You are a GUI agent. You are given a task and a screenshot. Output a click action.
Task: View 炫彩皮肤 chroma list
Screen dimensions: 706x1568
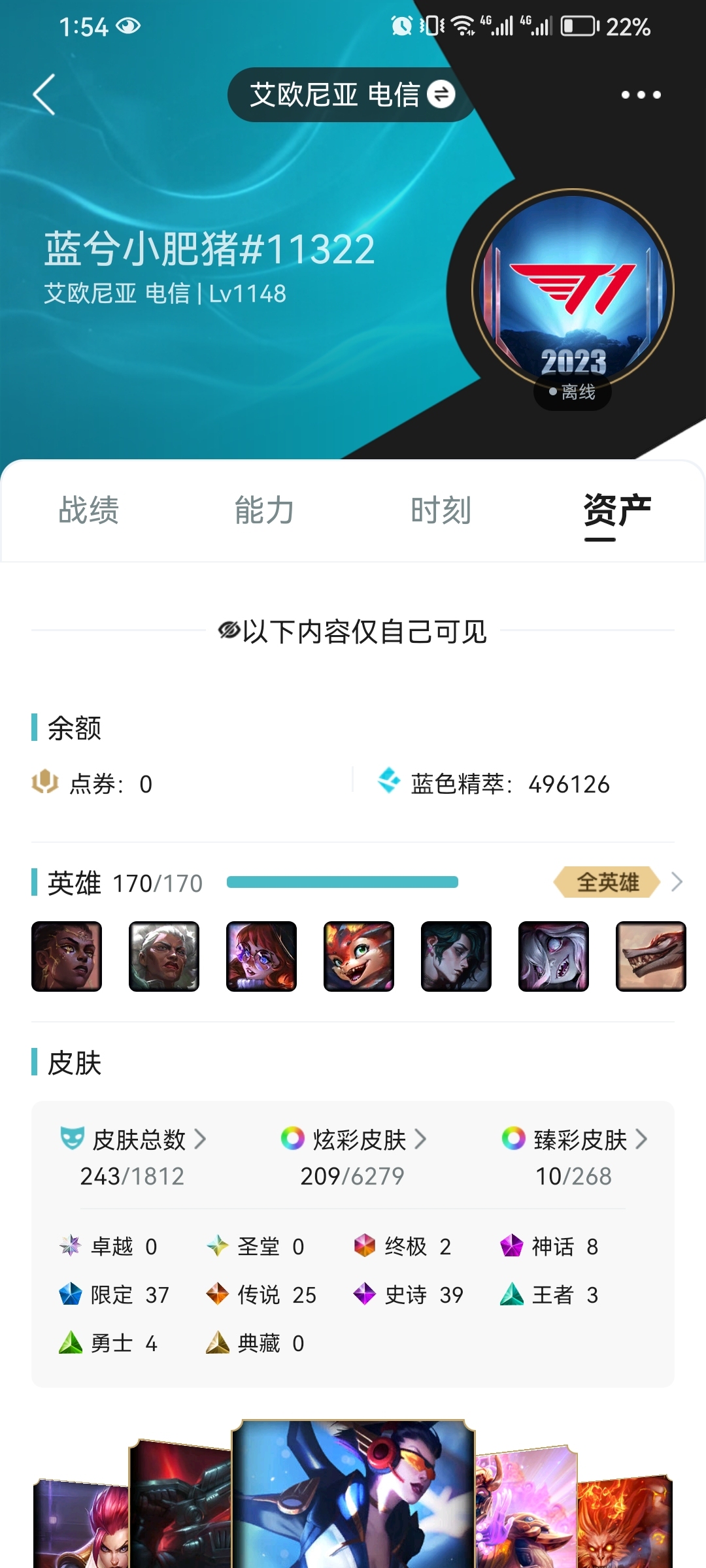[354, 1157]
